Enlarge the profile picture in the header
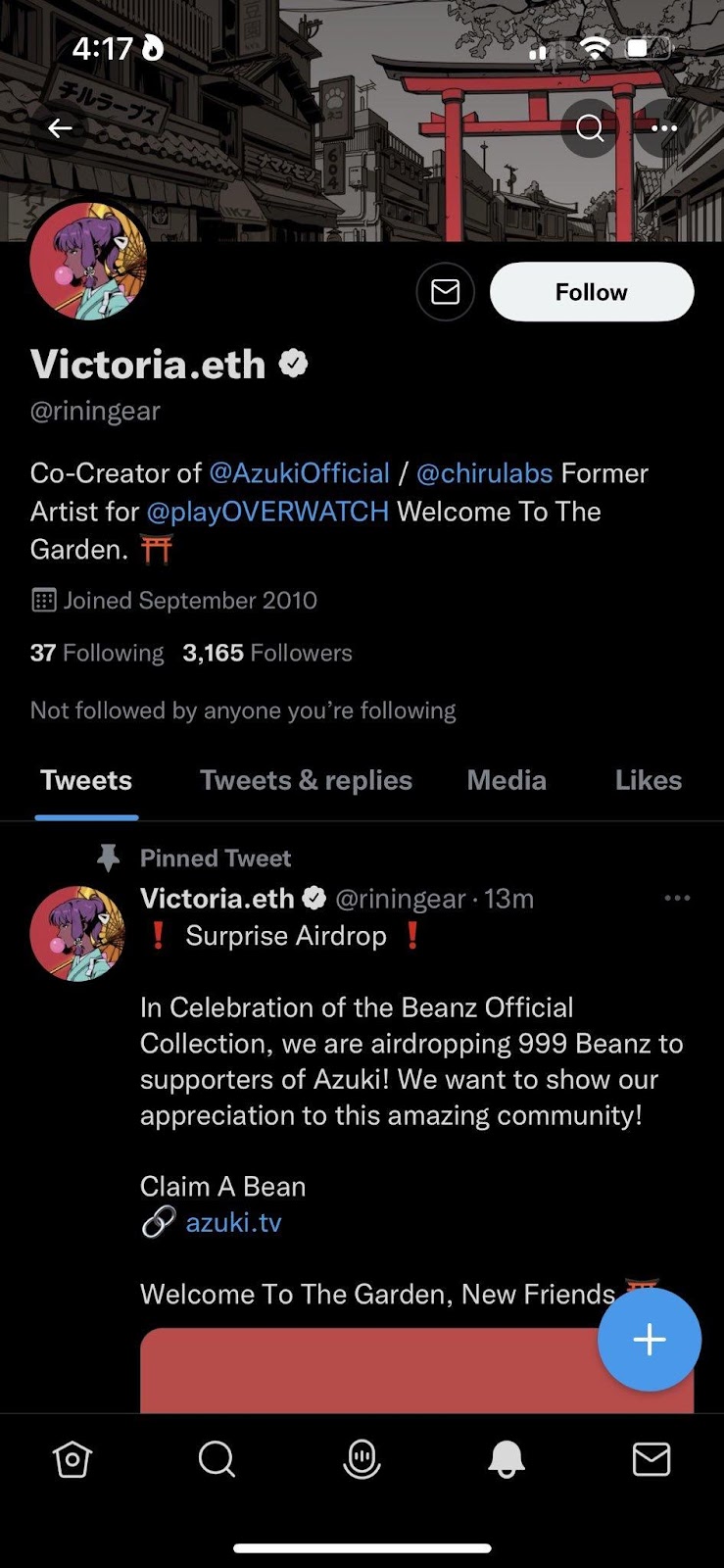Screen dimensions: 724x1568 88,261
